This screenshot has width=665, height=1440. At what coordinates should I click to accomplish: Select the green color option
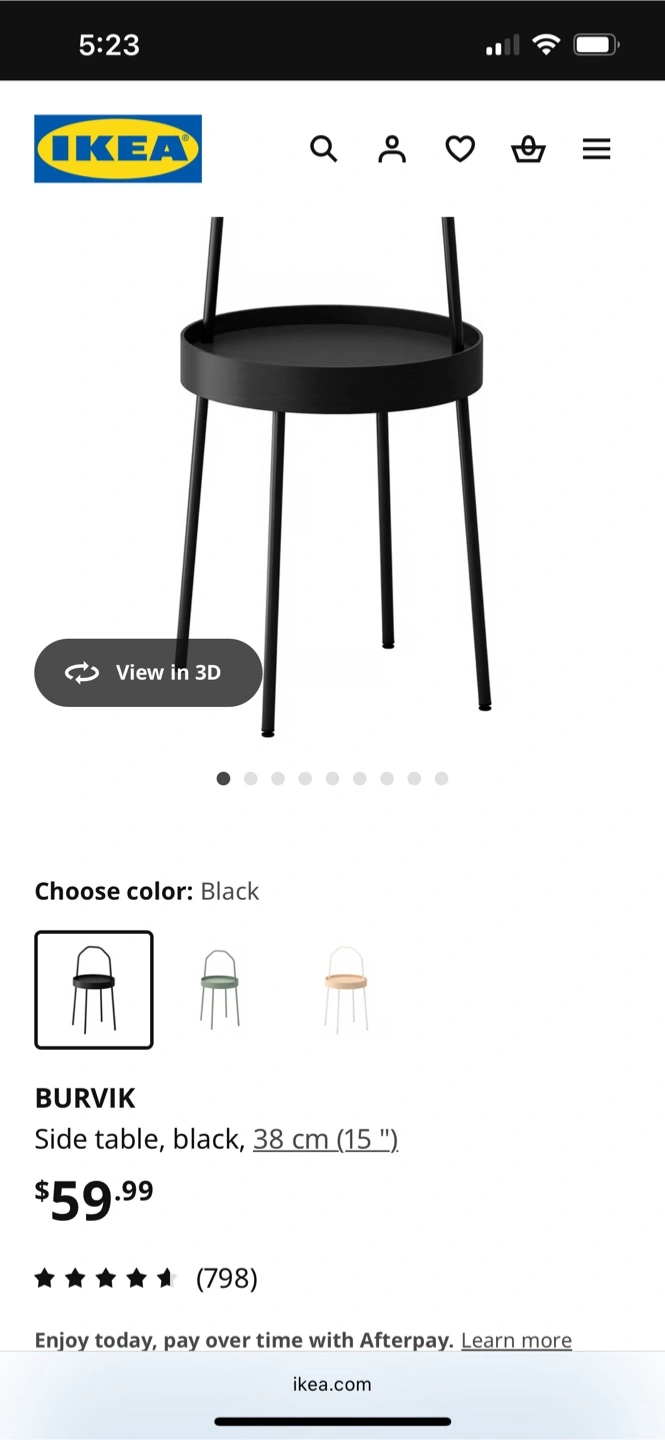click(220, 989)
